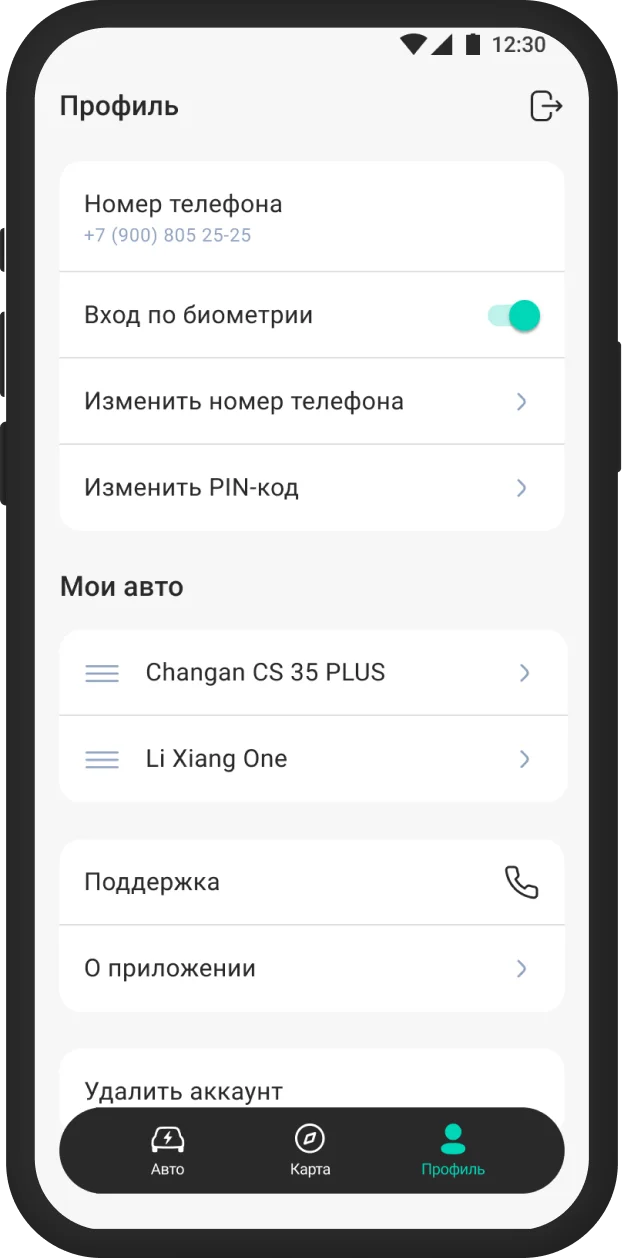This screenshot has height=1258, width=624.
Task: Switch to the Авто tab
Action: pos(168,1150)
